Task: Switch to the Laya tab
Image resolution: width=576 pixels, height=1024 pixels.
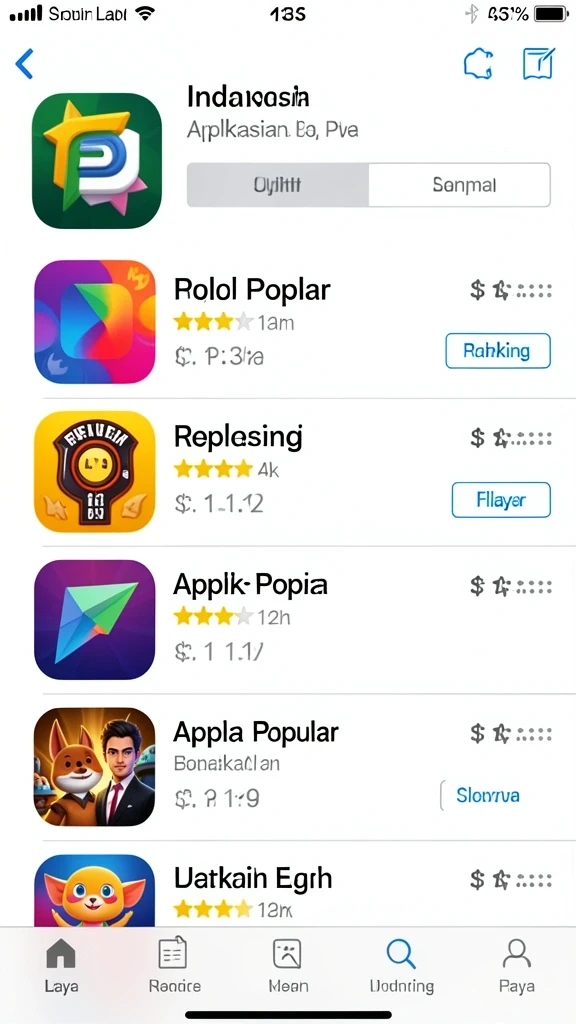Action: tap(61, 965)
